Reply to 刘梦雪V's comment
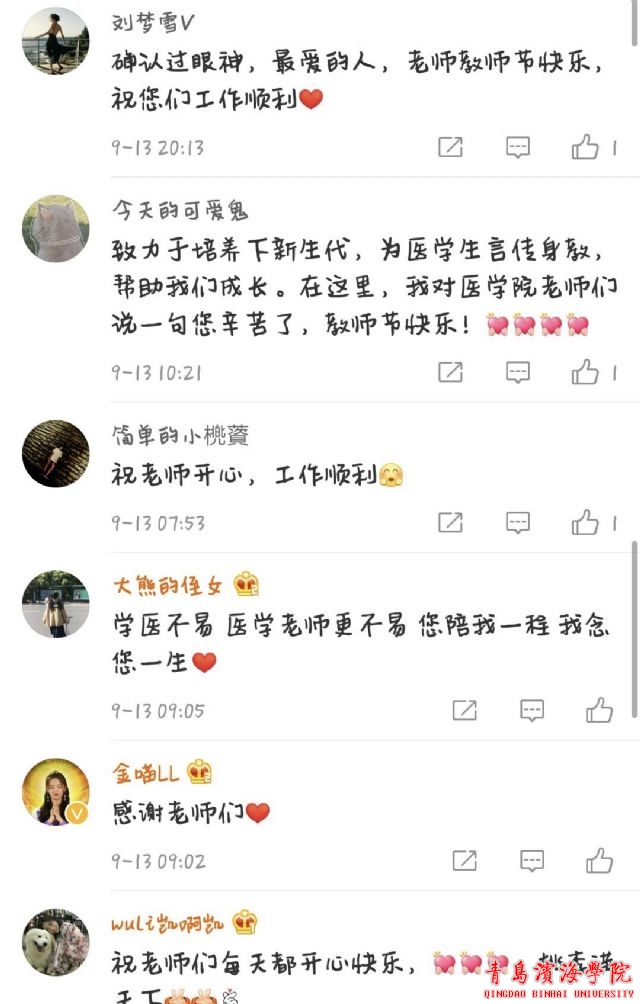Screen dimensions: 640x1004 click(518, 148)
